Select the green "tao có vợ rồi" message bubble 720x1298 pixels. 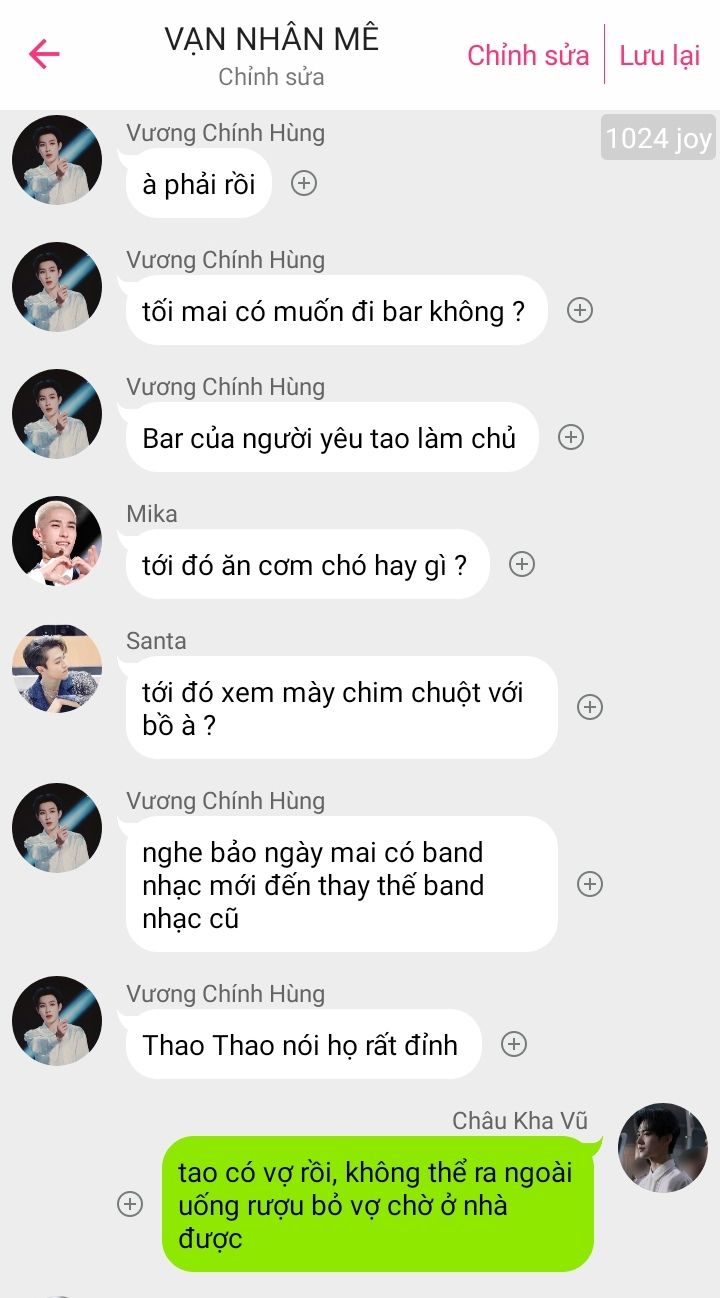[377, 1204]
